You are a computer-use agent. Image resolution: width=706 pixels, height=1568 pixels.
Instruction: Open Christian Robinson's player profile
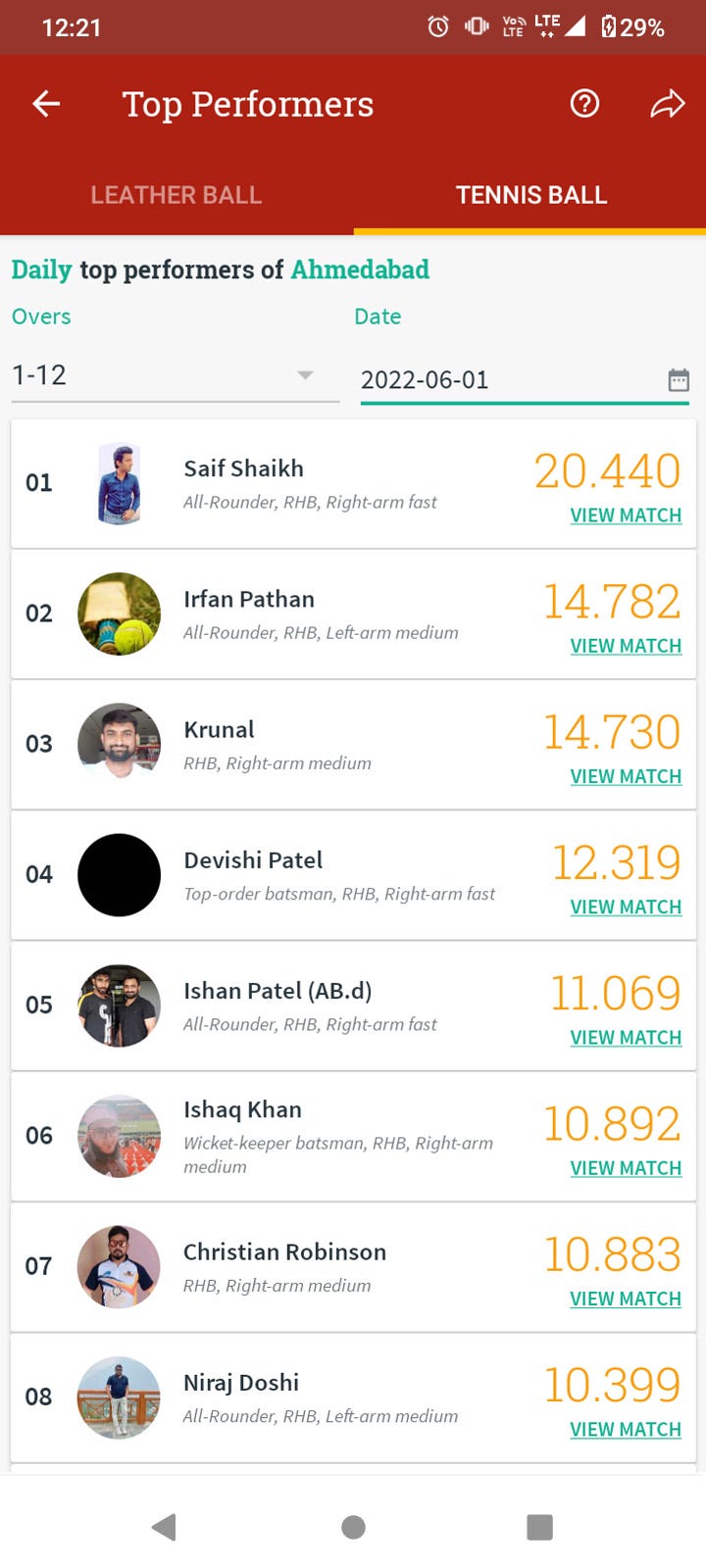284,1252
